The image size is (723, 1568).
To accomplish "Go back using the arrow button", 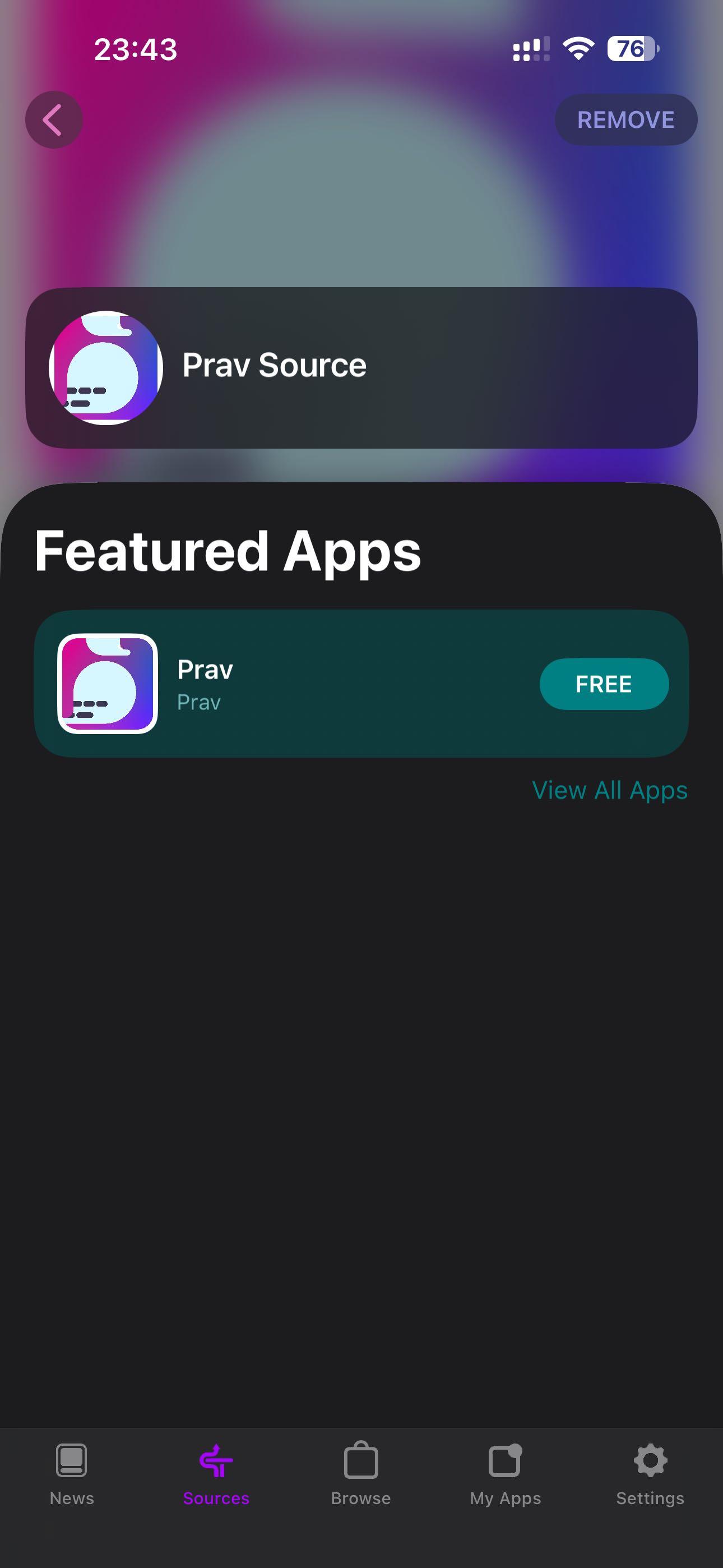I will pyautogui.click(x=54, y=120).
